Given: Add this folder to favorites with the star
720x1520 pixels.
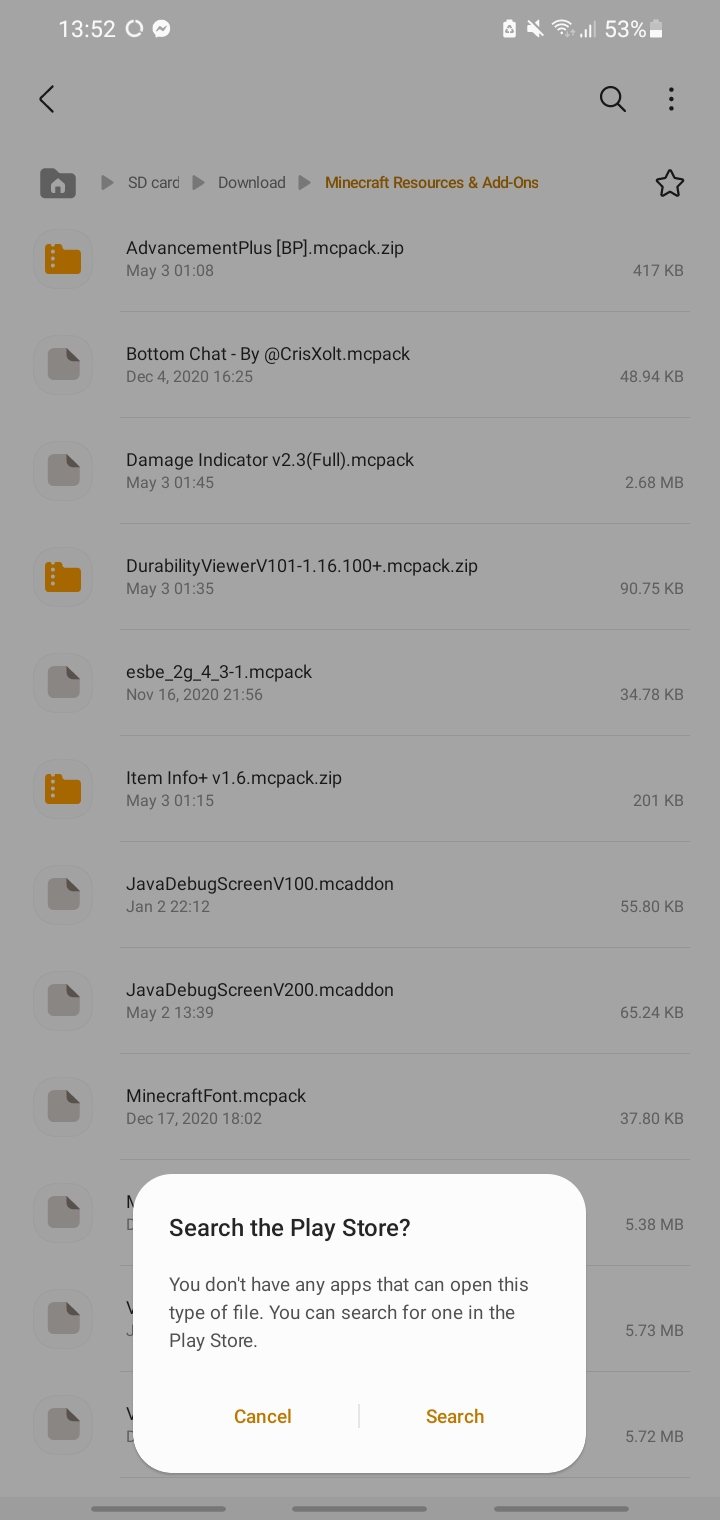Looking at the screenshot, I should pyautogui.click(x=669, y=183).
